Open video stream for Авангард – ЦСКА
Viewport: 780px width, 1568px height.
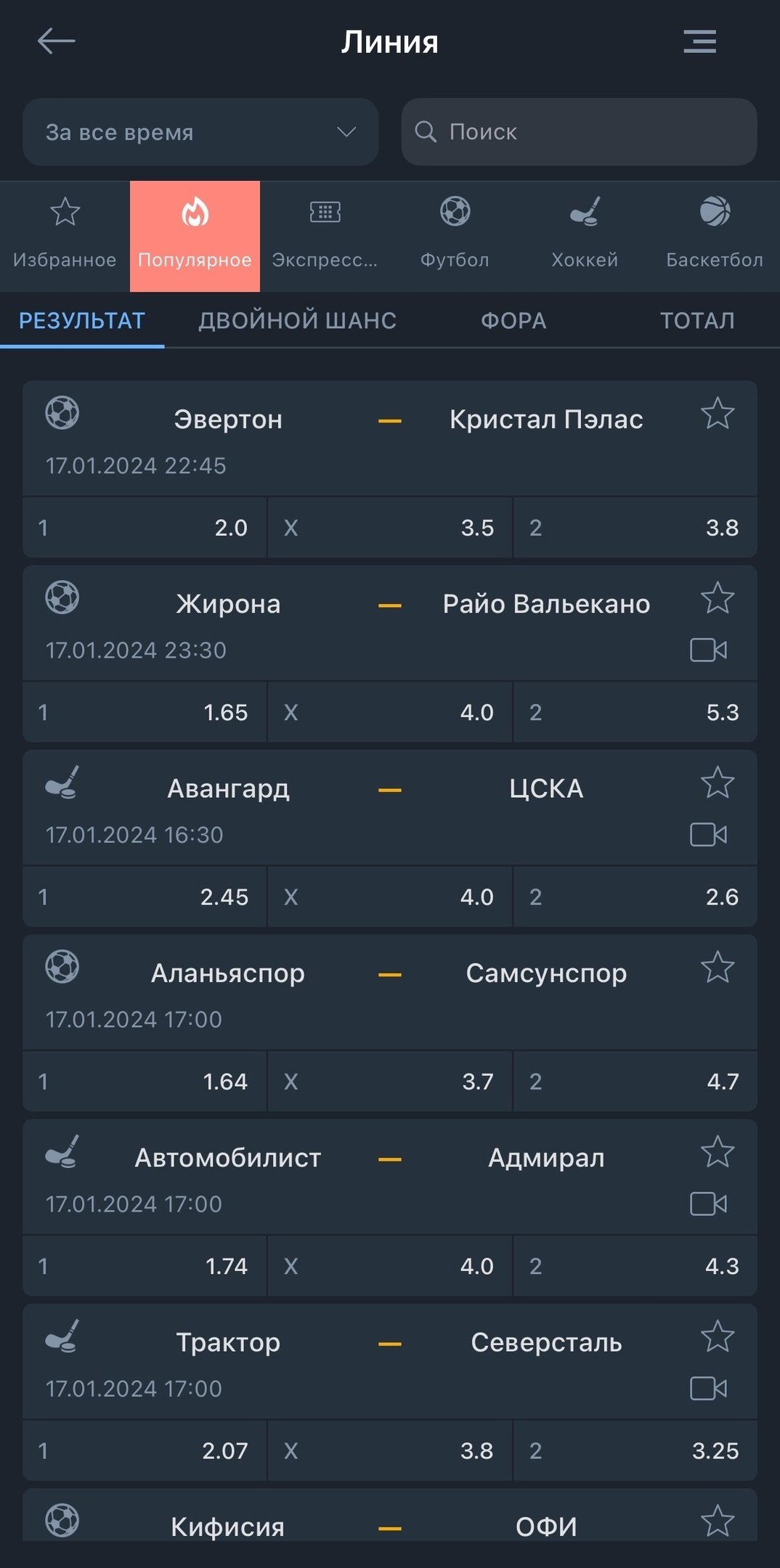(x=708, y=835)
